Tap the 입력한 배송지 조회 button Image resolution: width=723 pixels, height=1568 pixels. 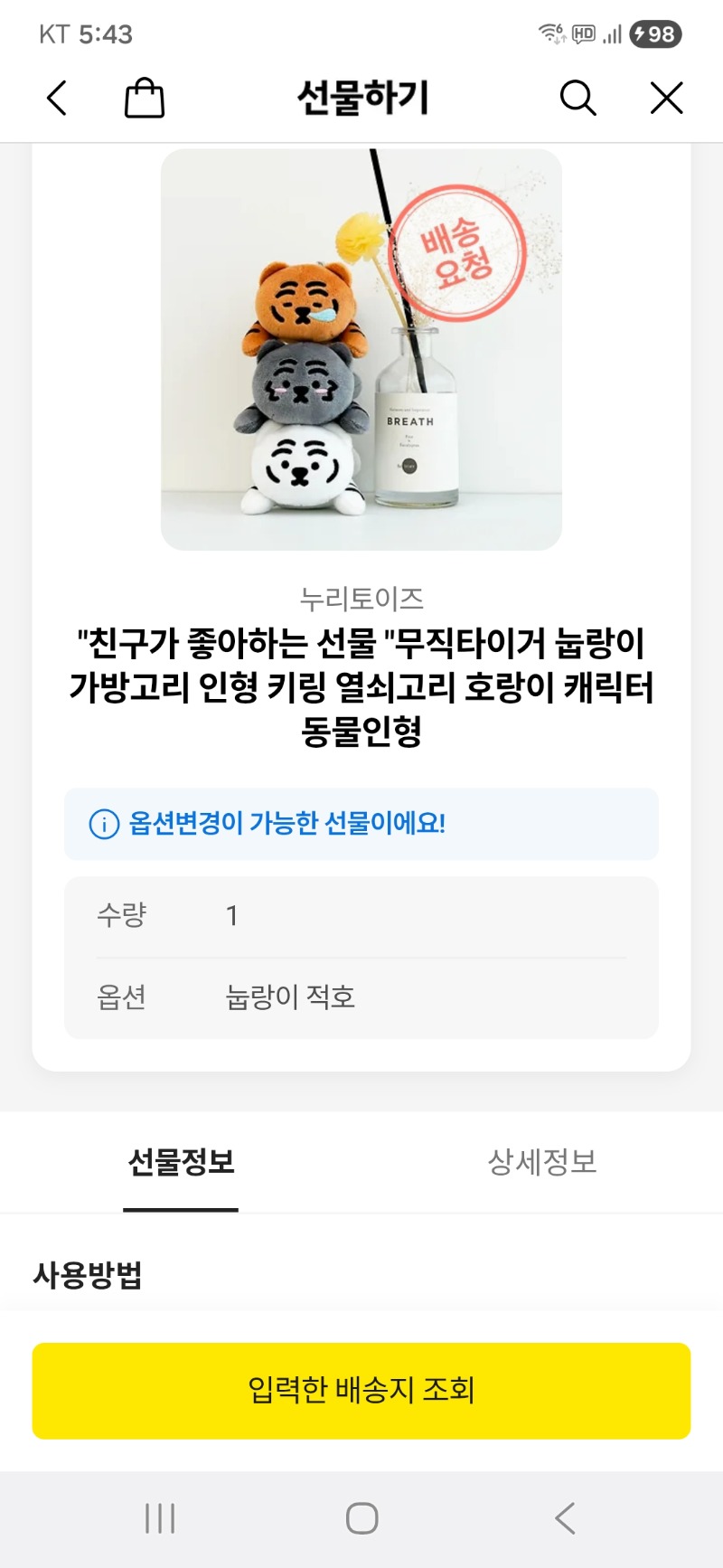361,1390
